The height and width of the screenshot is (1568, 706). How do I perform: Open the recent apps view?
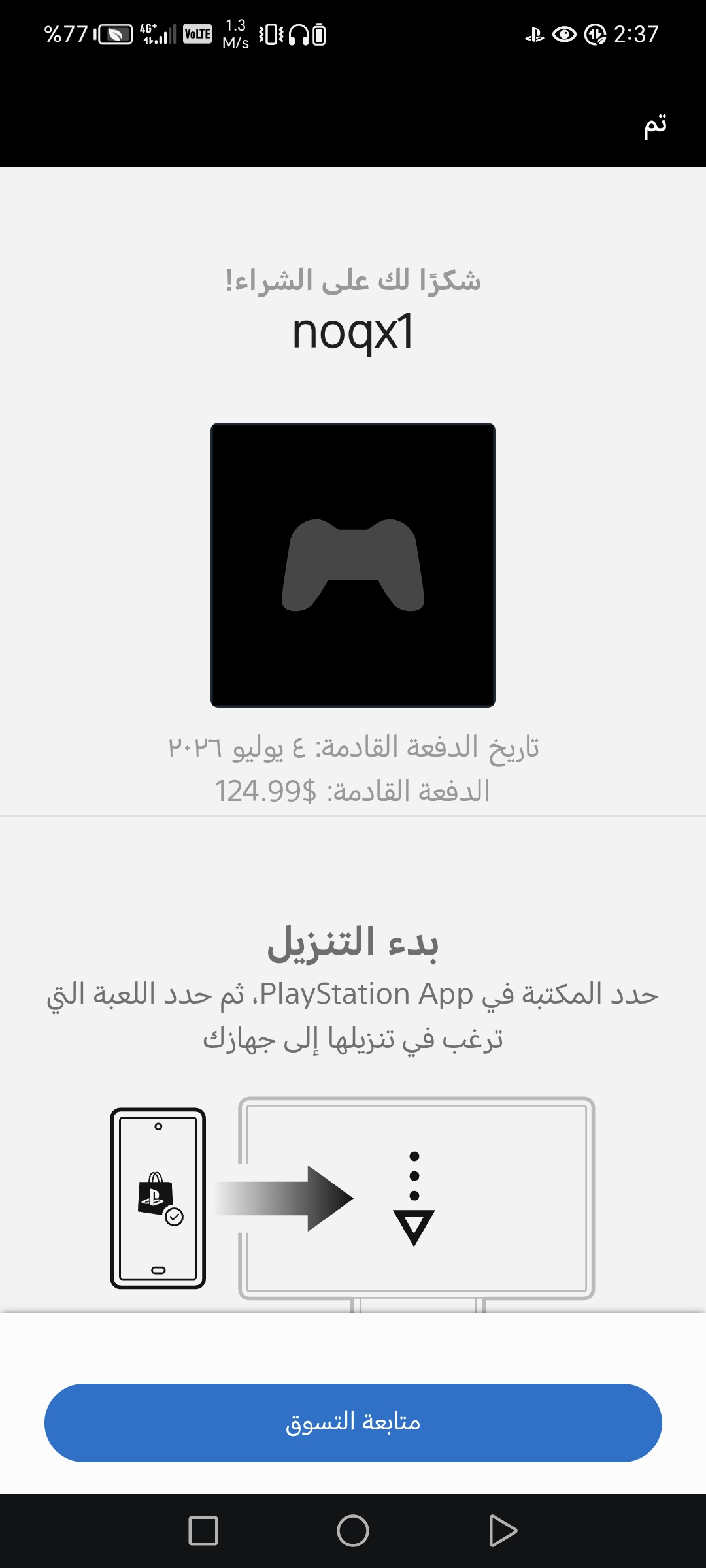pyautogui.click(x=203, y=1531)
